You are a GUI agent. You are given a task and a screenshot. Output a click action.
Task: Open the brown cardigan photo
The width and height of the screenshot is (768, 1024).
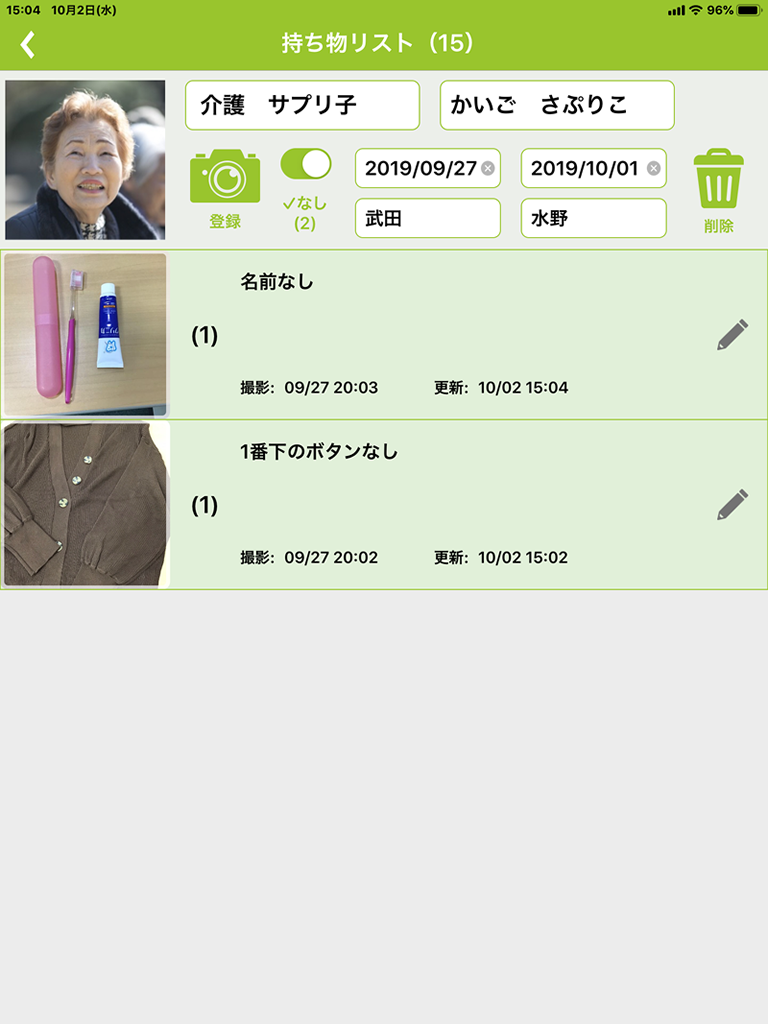point(85,505)
